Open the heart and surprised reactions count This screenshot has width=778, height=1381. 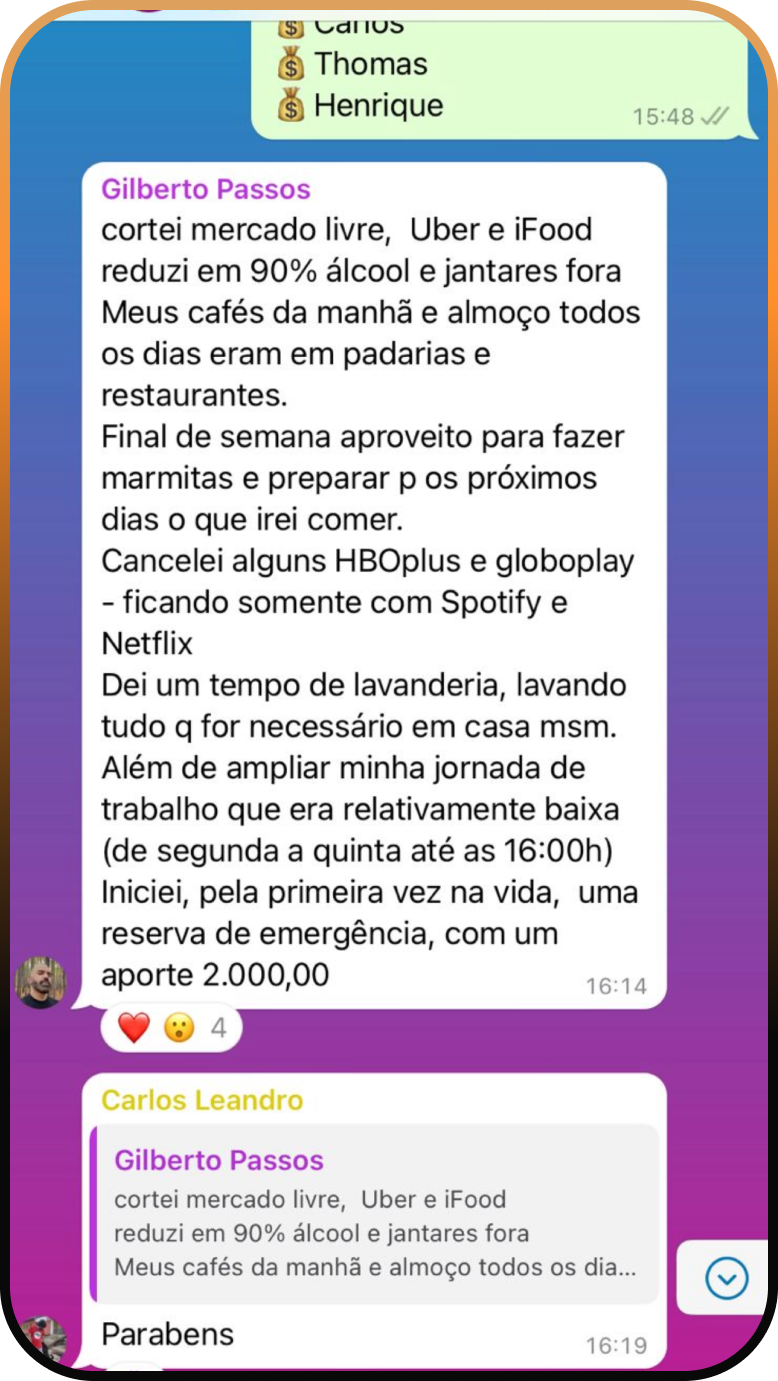(x=172, y=1027)
